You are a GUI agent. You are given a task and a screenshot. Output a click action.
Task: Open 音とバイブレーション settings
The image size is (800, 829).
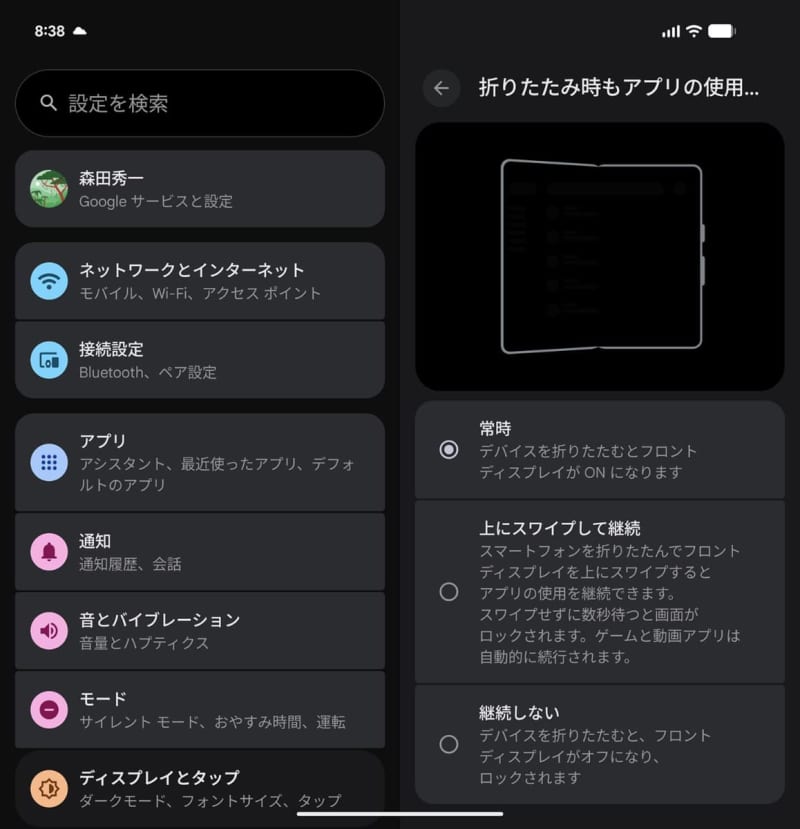pyautogui.click(x=200, y=631)
